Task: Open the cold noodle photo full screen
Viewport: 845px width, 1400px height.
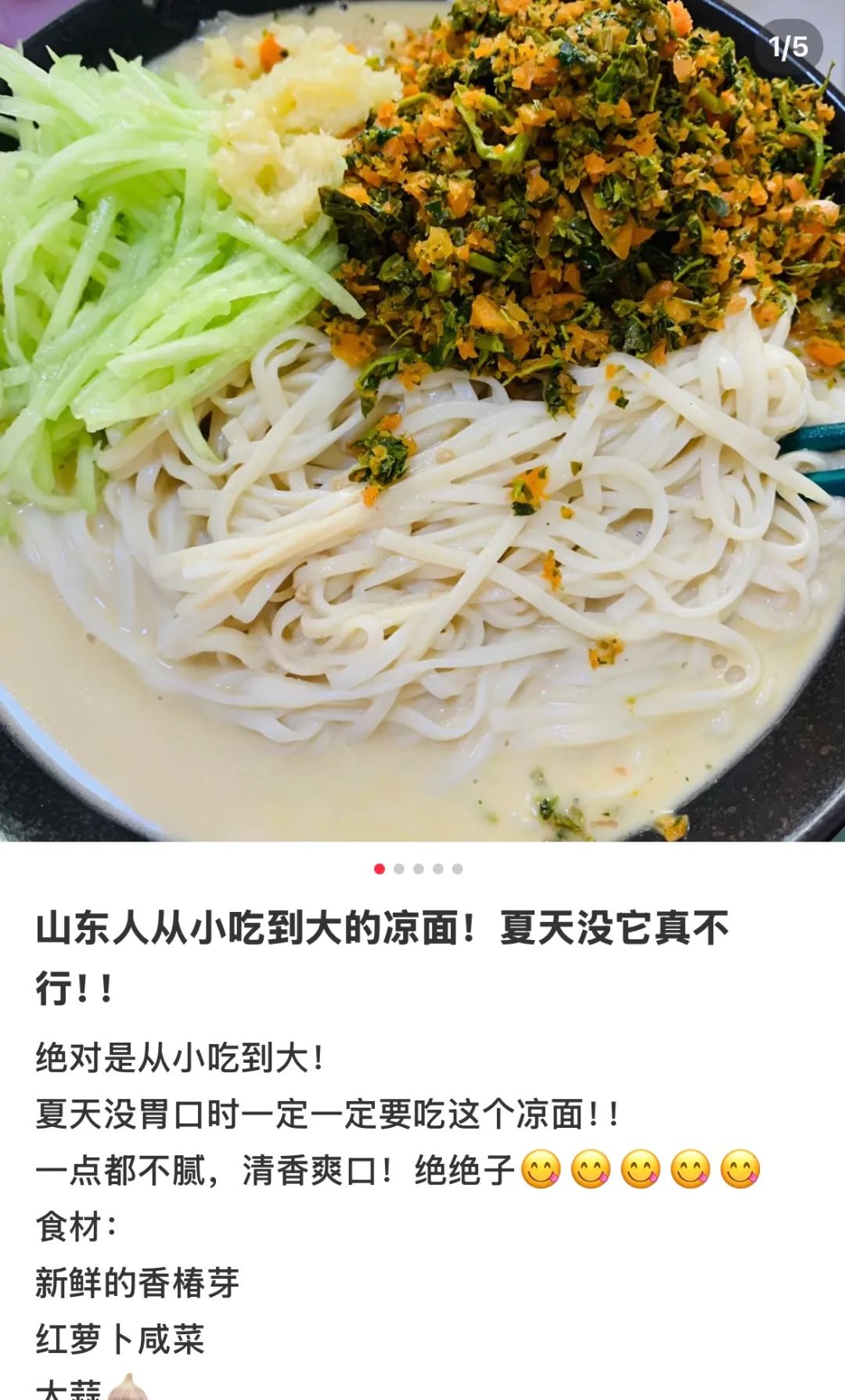Action: tap(422, 421)
